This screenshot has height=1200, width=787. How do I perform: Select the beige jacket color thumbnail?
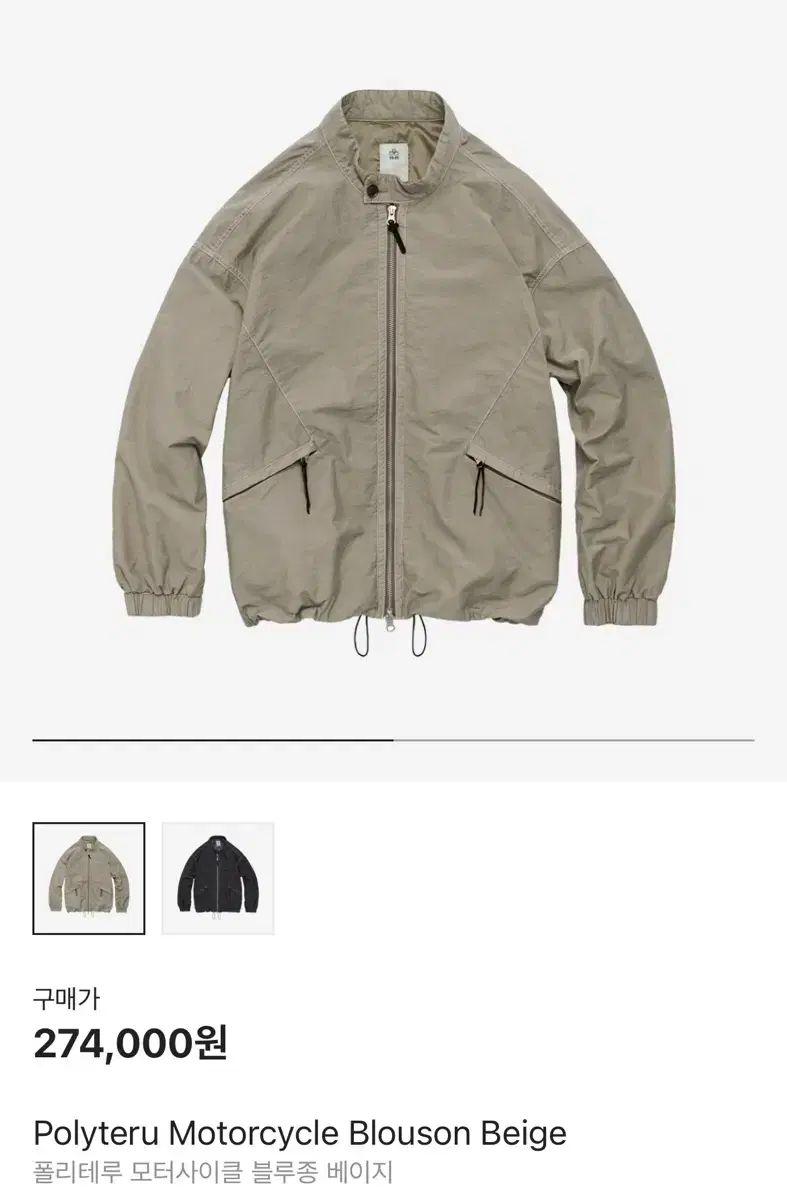click(x=89, y=878)
